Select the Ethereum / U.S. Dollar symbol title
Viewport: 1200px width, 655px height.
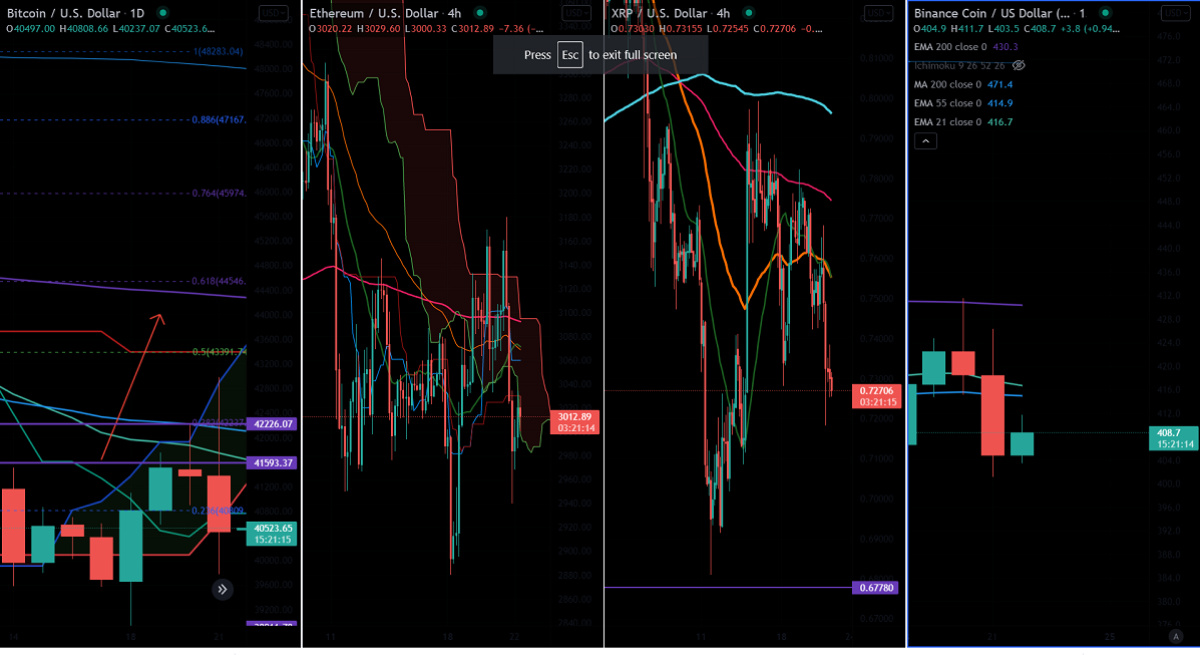[x=373, y=13]
